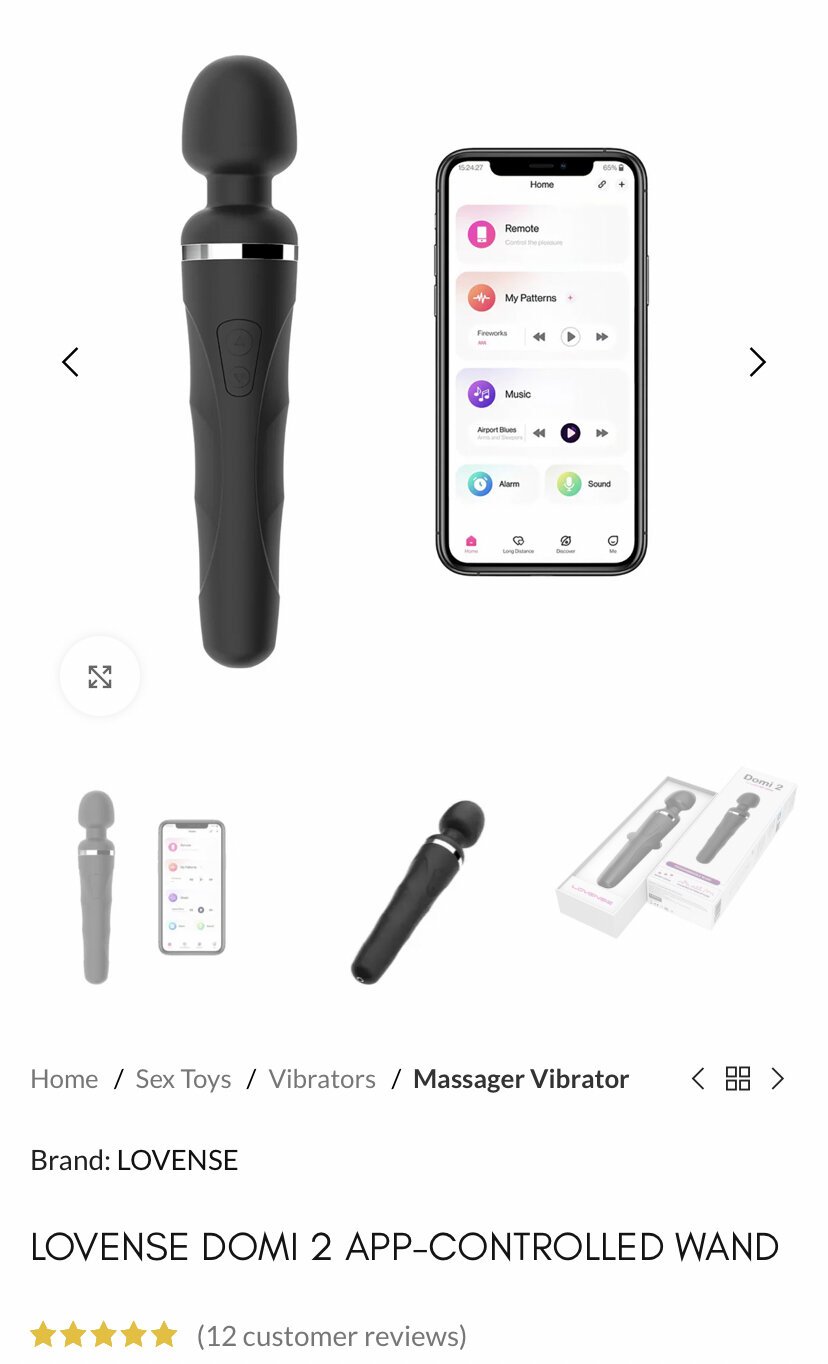The image size is (828, 1364).
Task: Read the 12 customer reviews
Action: [x=331, y=1336]
